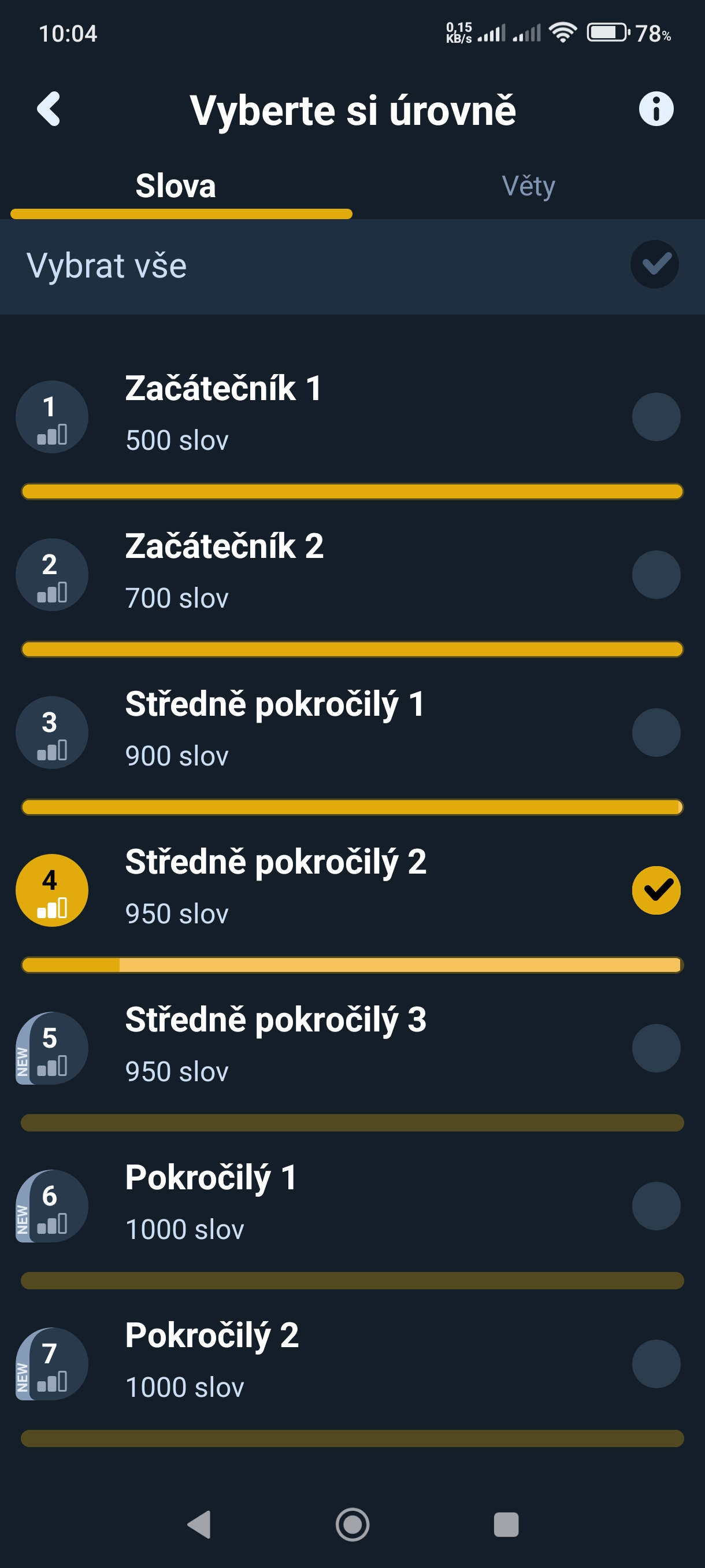Select the Začátečník 1 level

[x=656, y=417]
